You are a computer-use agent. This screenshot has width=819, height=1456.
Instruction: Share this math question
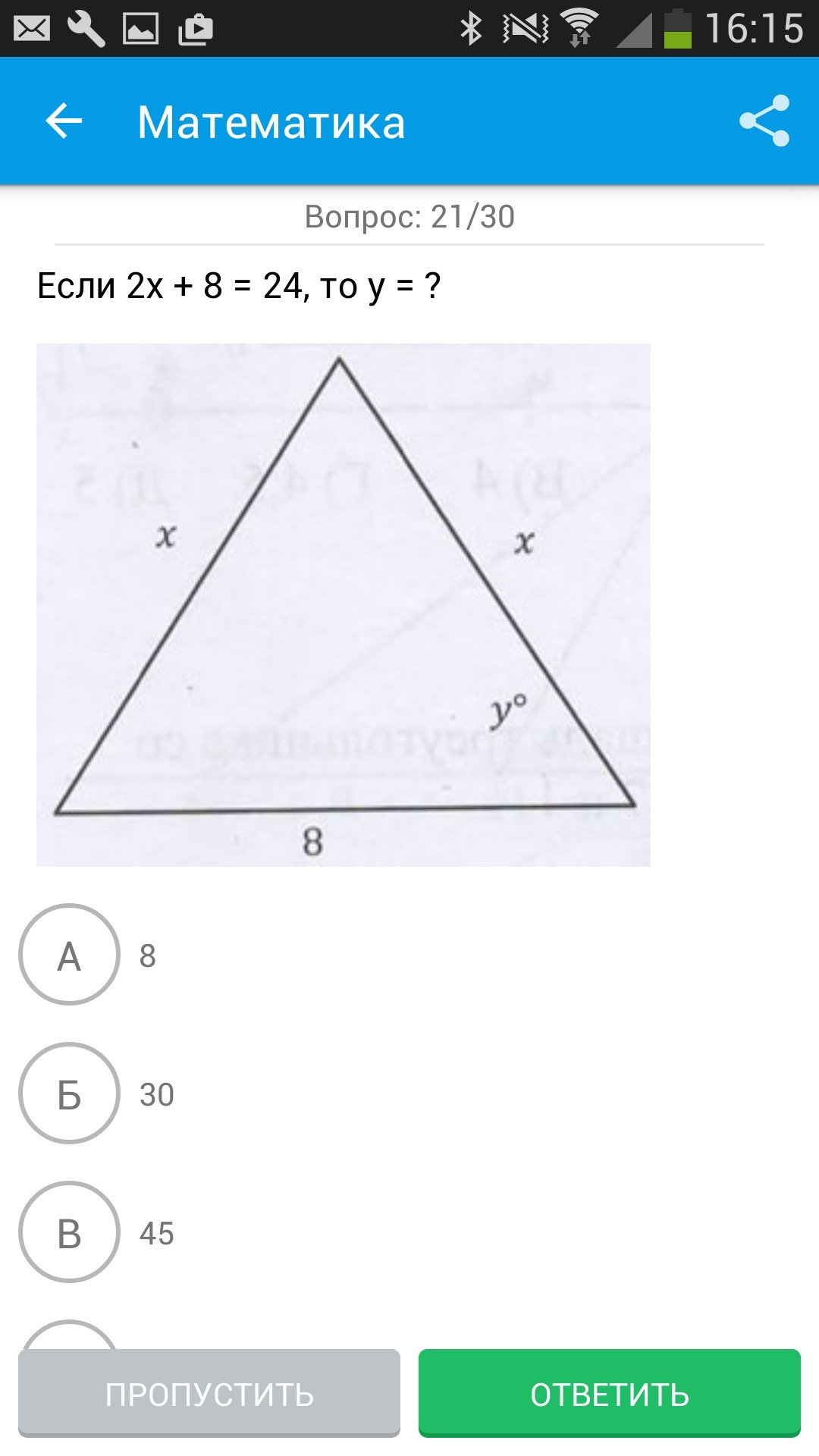click(x=764, y=121)
